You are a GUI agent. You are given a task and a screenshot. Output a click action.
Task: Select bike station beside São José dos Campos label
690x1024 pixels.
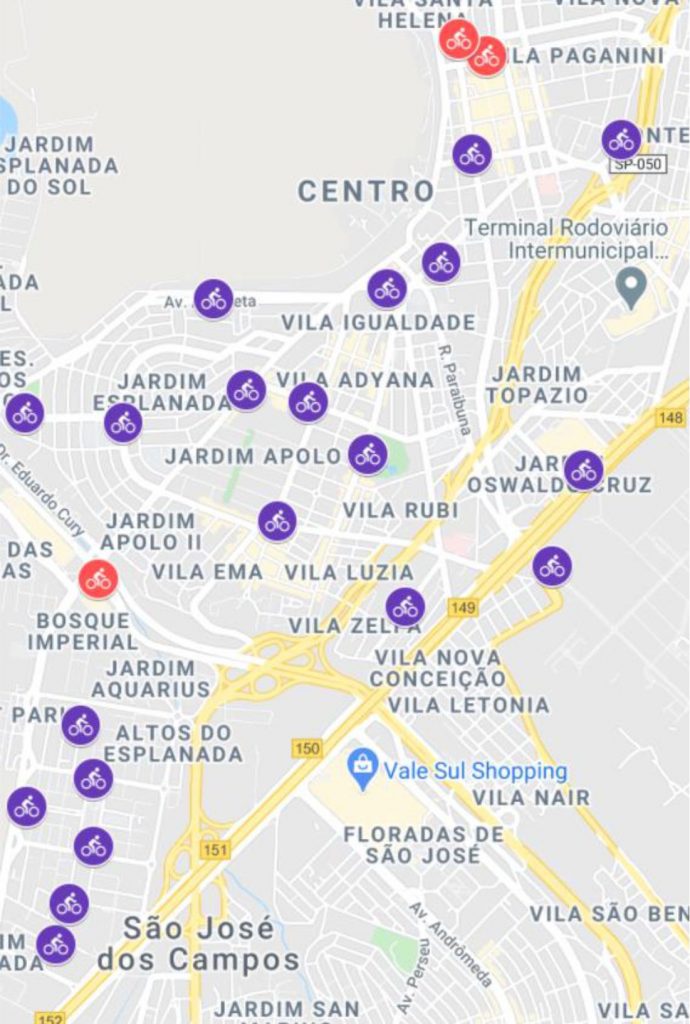pyautogui.click(x=56, y=944)
